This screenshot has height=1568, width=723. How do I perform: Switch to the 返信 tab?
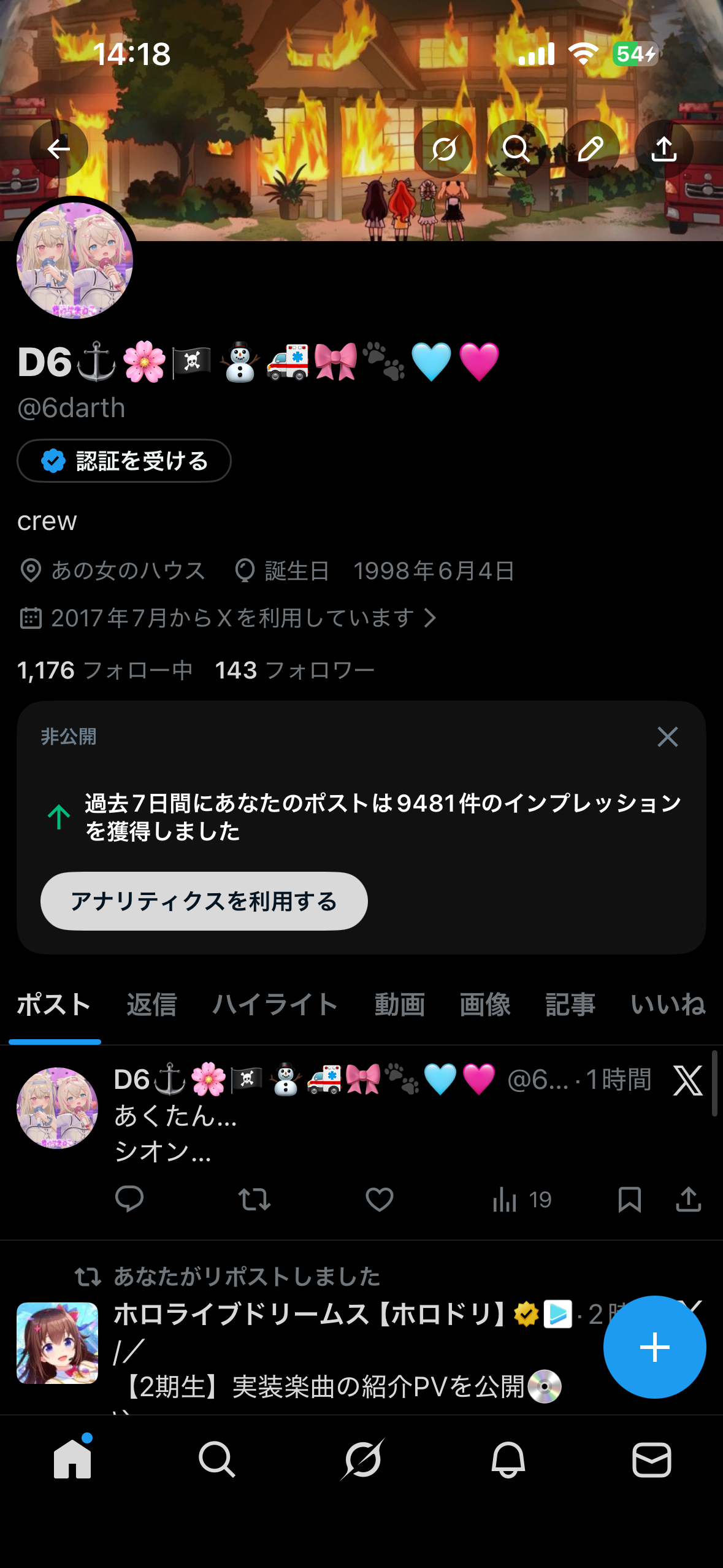[x=151, y=1005]
